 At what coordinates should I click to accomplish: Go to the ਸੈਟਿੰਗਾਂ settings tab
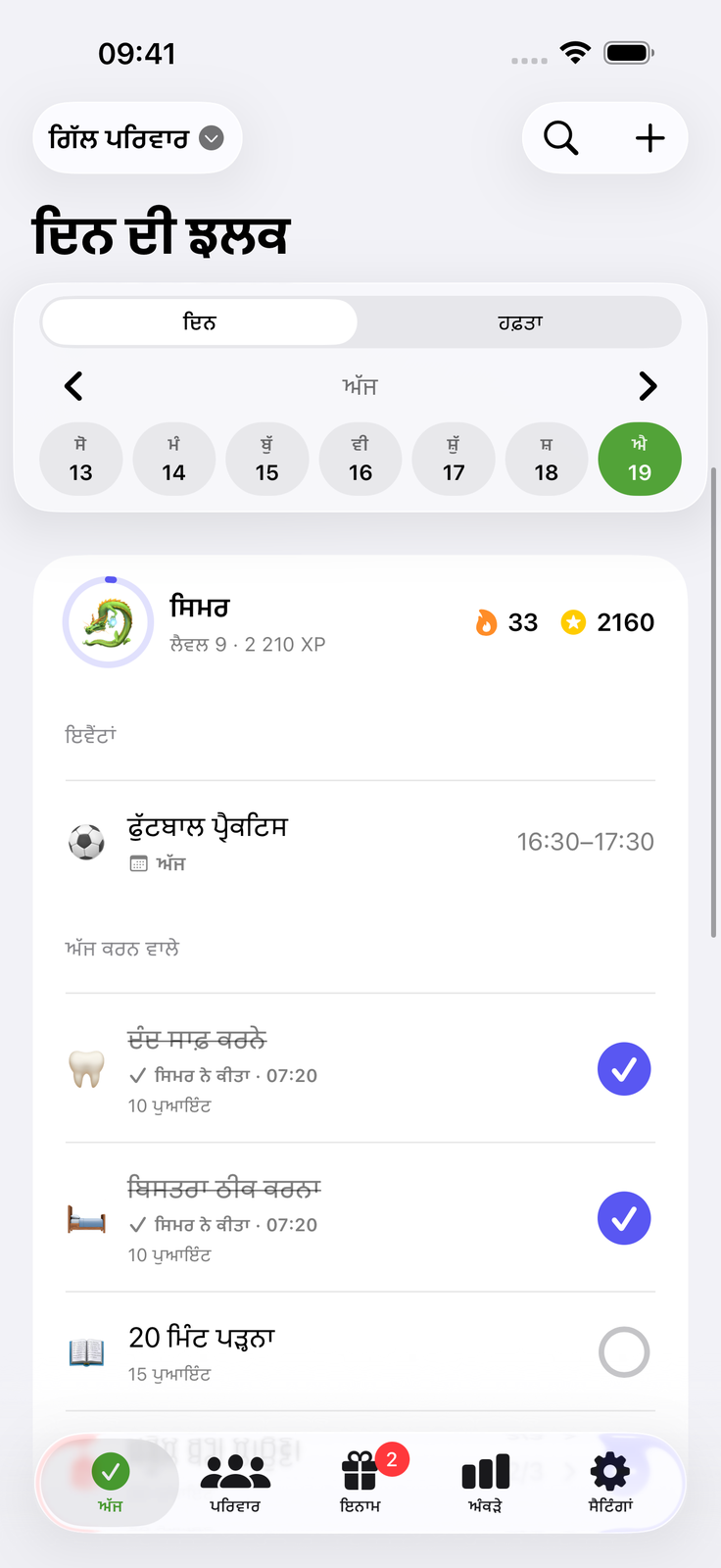tap(610, 1484)
